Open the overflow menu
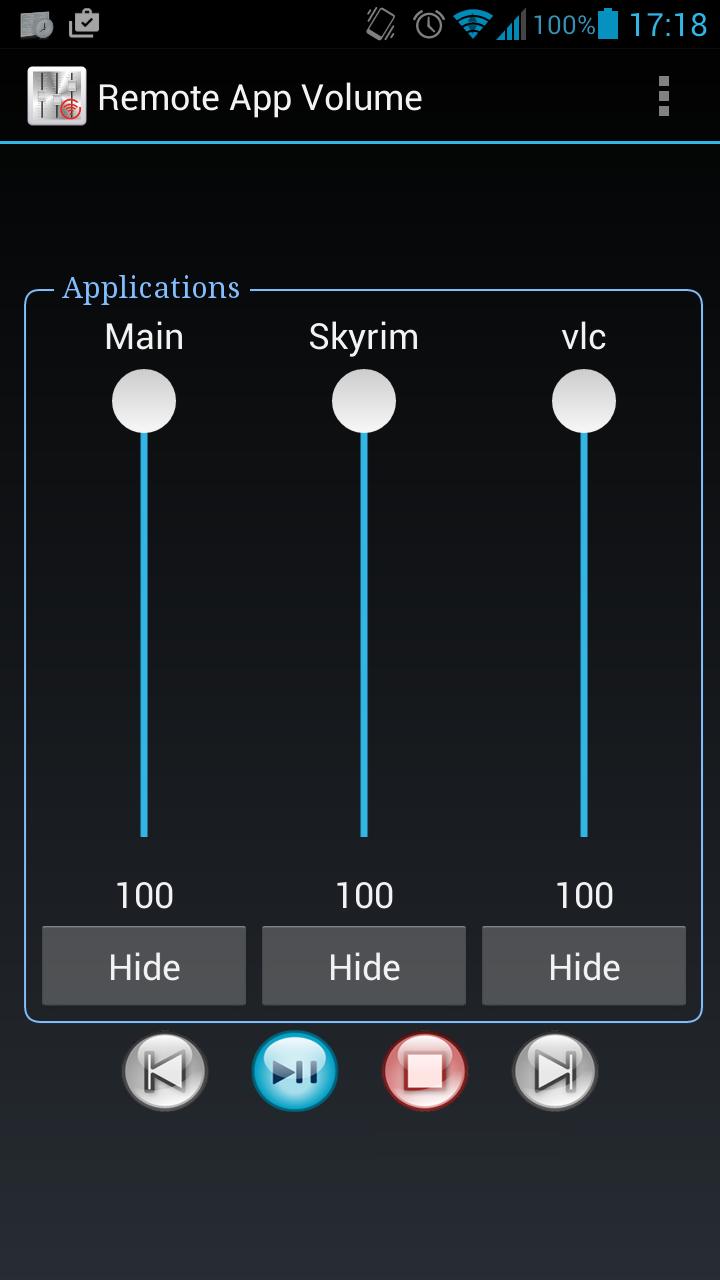 [663, 97]
